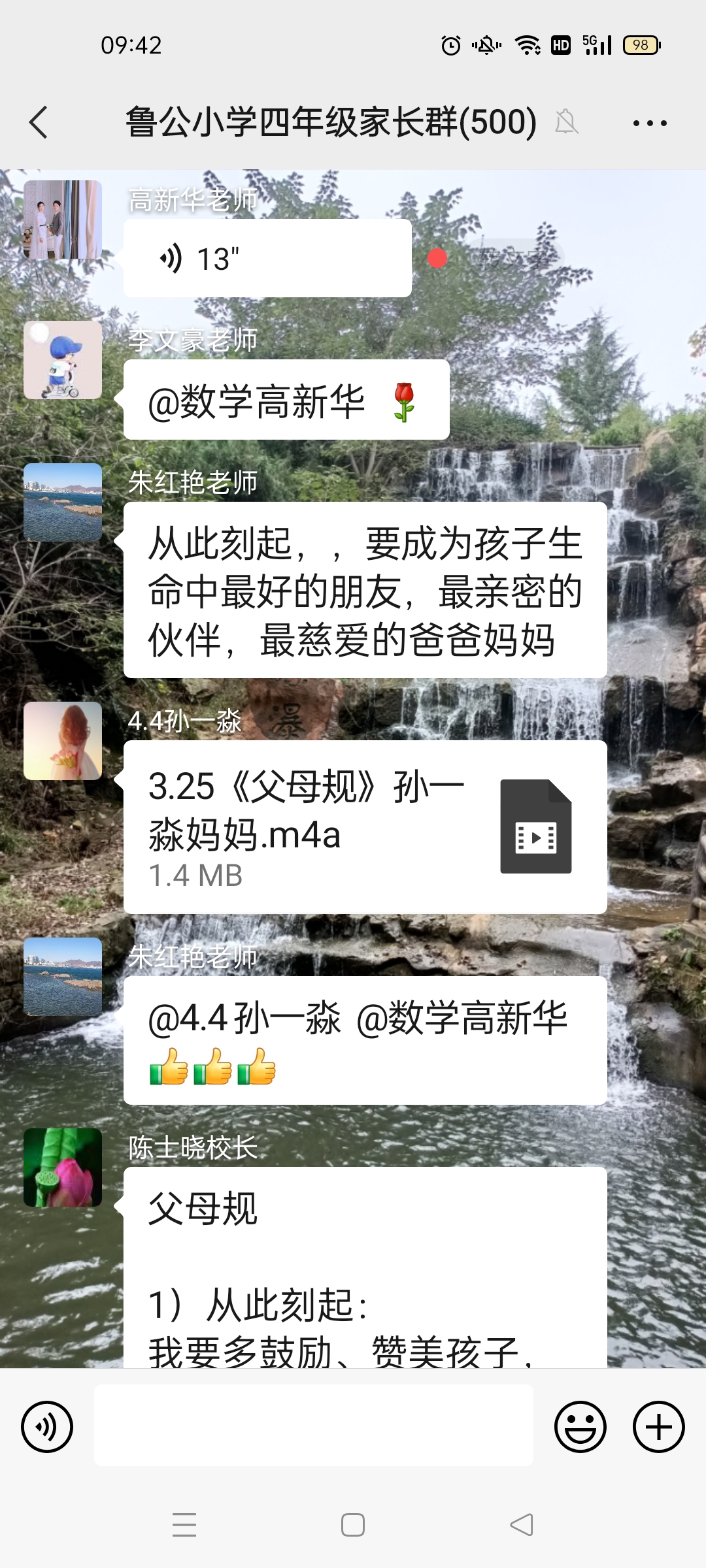
Task: Tap the back arrow to leave chat
Action: pyautogui.click(x=39, y=122)
